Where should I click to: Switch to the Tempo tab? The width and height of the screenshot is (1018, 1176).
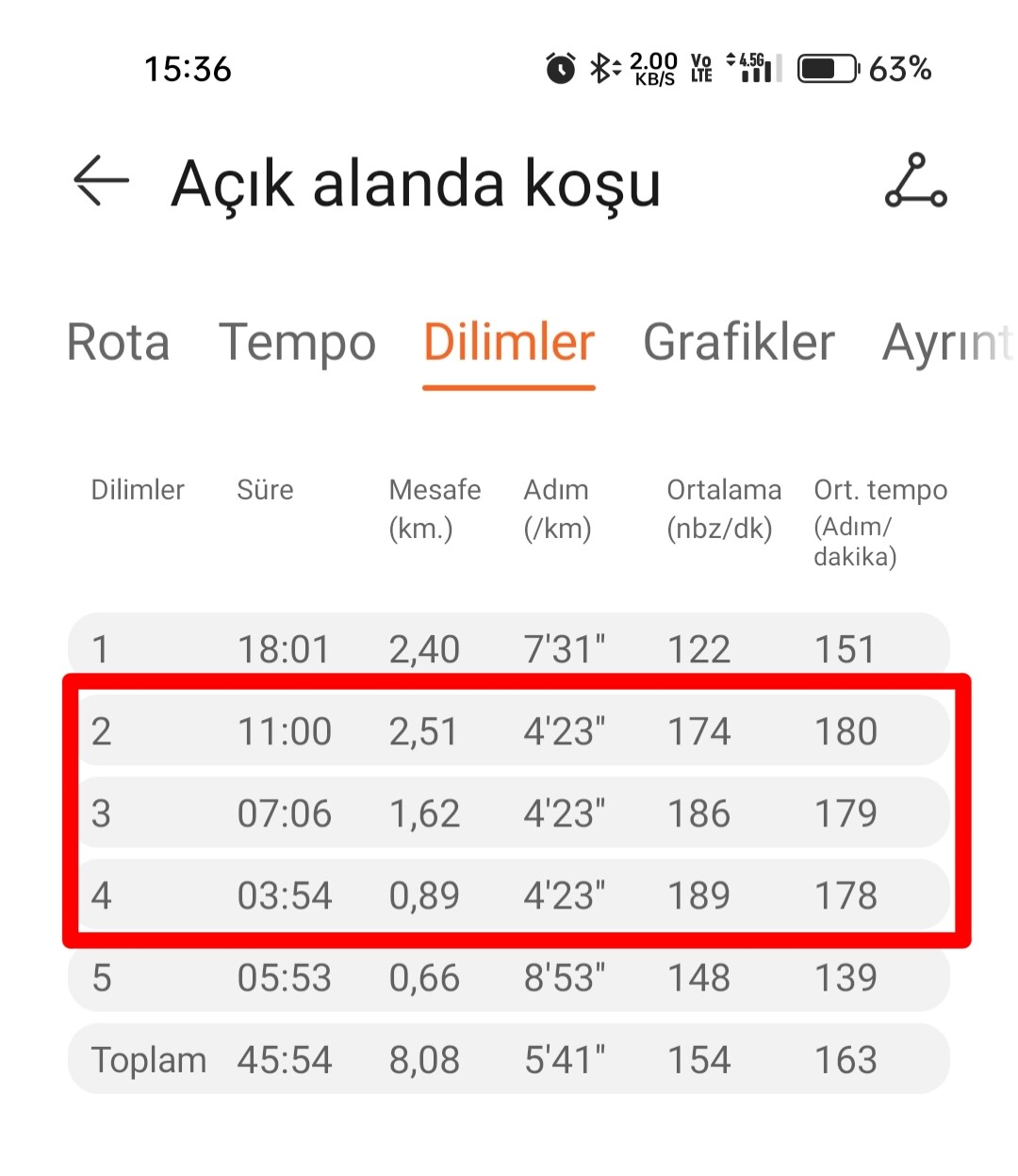click(x=297, y=342)
